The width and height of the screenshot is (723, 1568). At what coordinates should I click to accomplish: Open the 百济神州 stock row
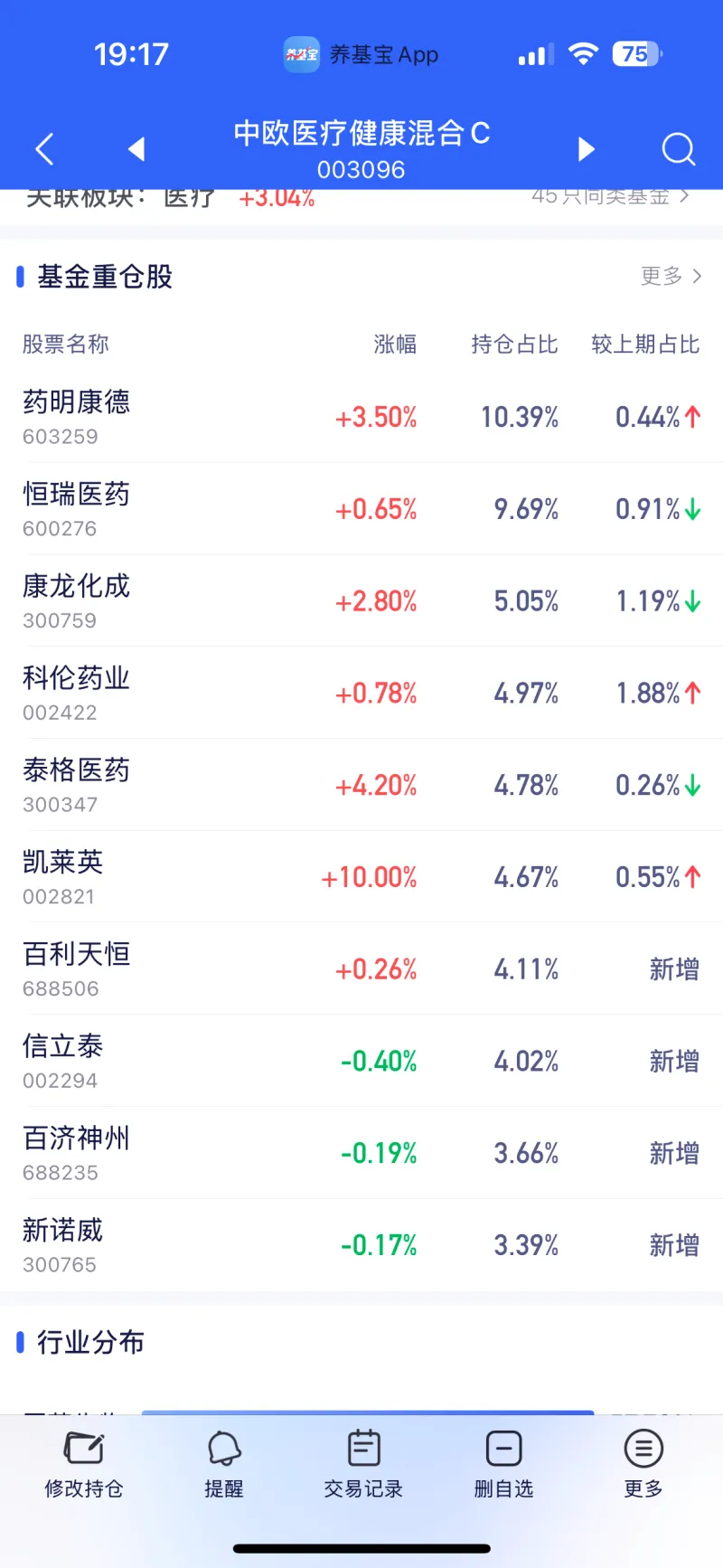click(x=361, y=1154)
